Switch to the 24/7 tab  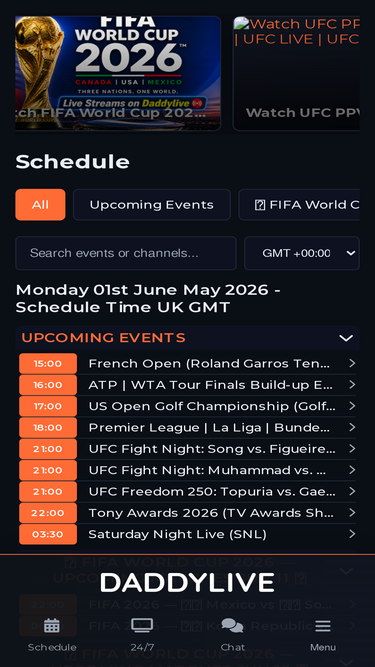point(142,635)
